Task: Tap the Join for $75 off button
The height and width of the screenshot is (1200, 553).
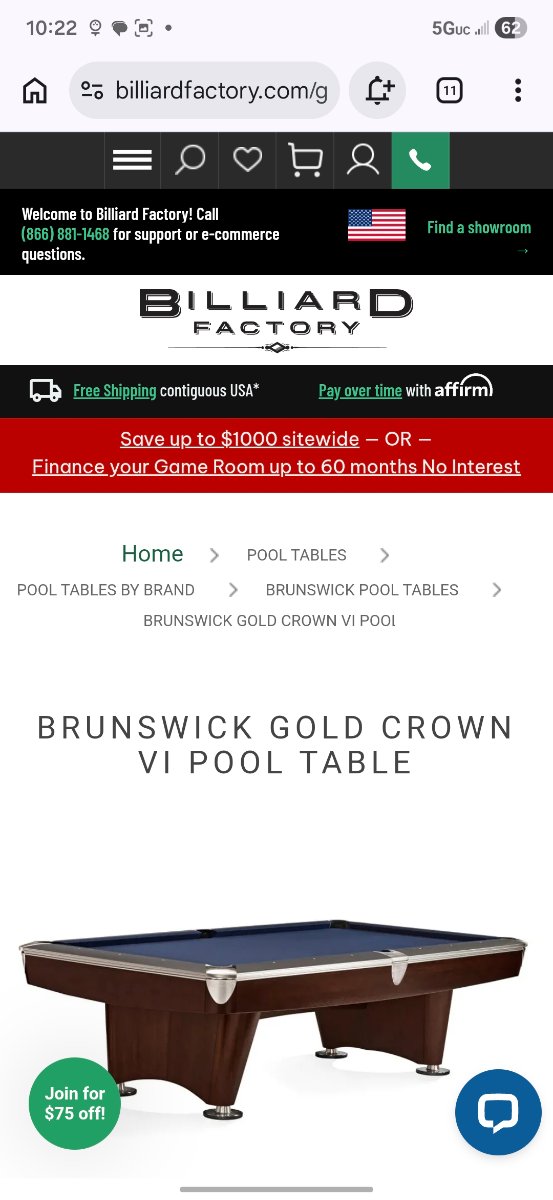Action: click(x=75, y=1103)
